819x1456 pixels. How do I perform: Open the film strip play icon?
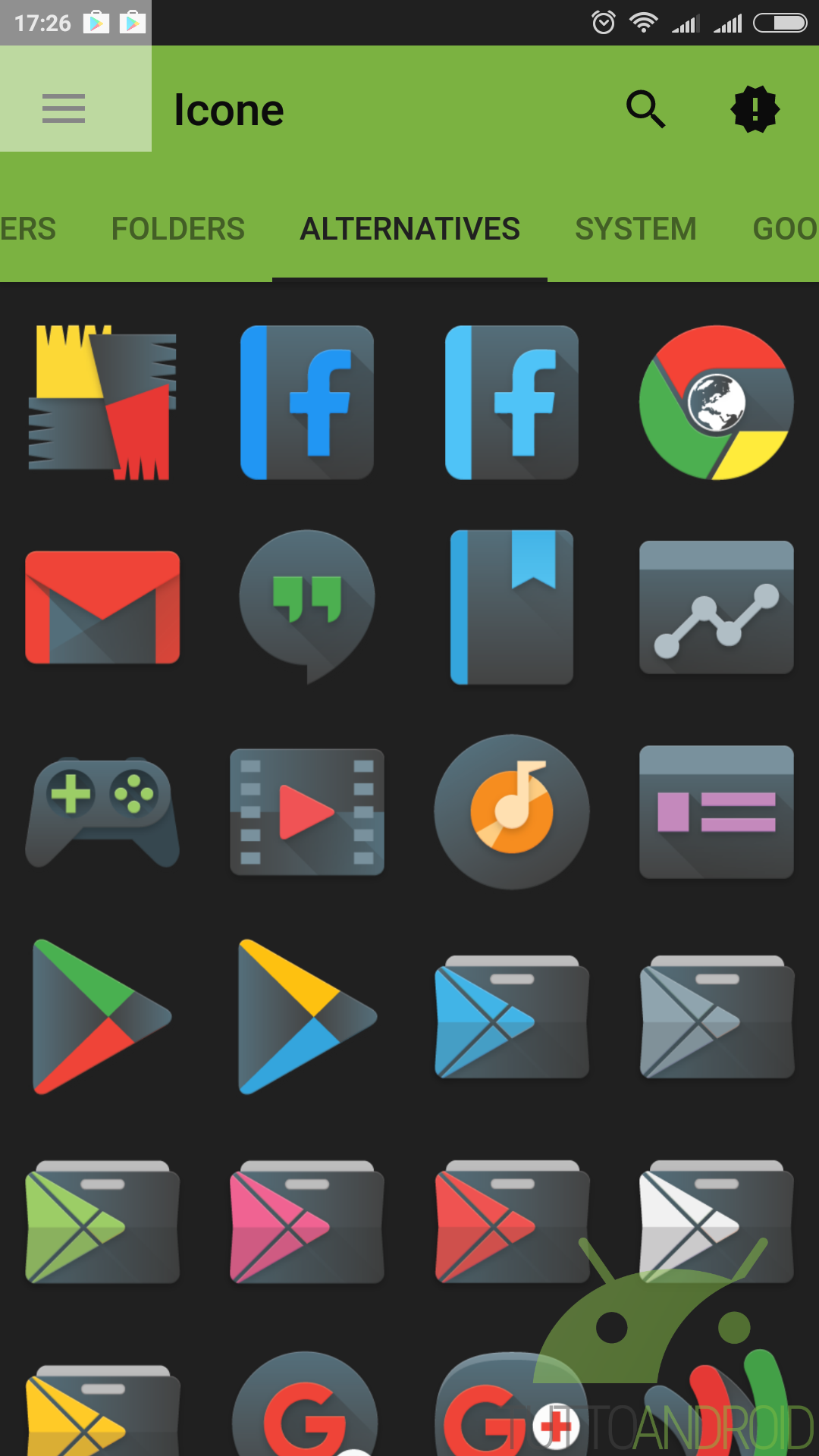pyautogui.click(x=307, y=812)
